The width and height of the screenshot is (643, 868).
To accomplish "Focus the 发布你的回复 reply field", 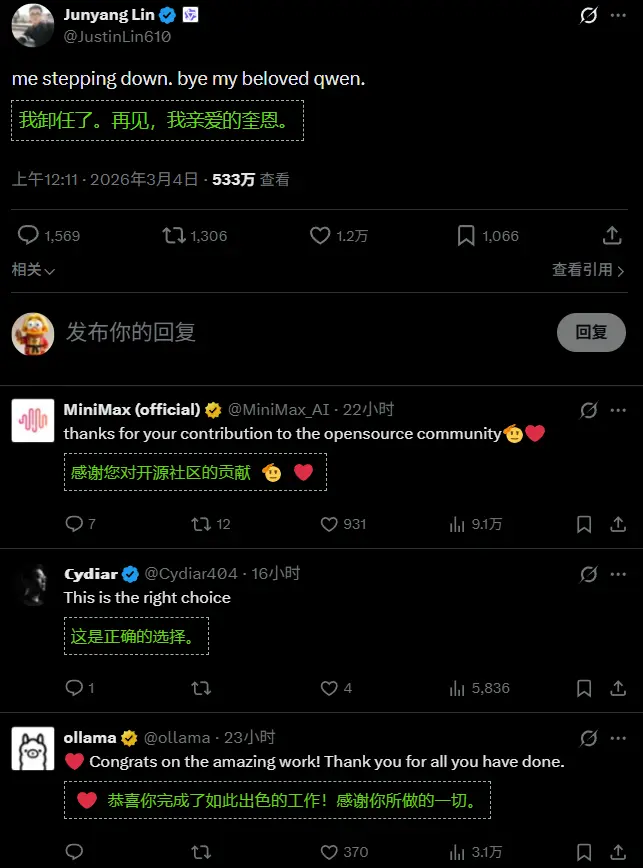I will [300, 332].
